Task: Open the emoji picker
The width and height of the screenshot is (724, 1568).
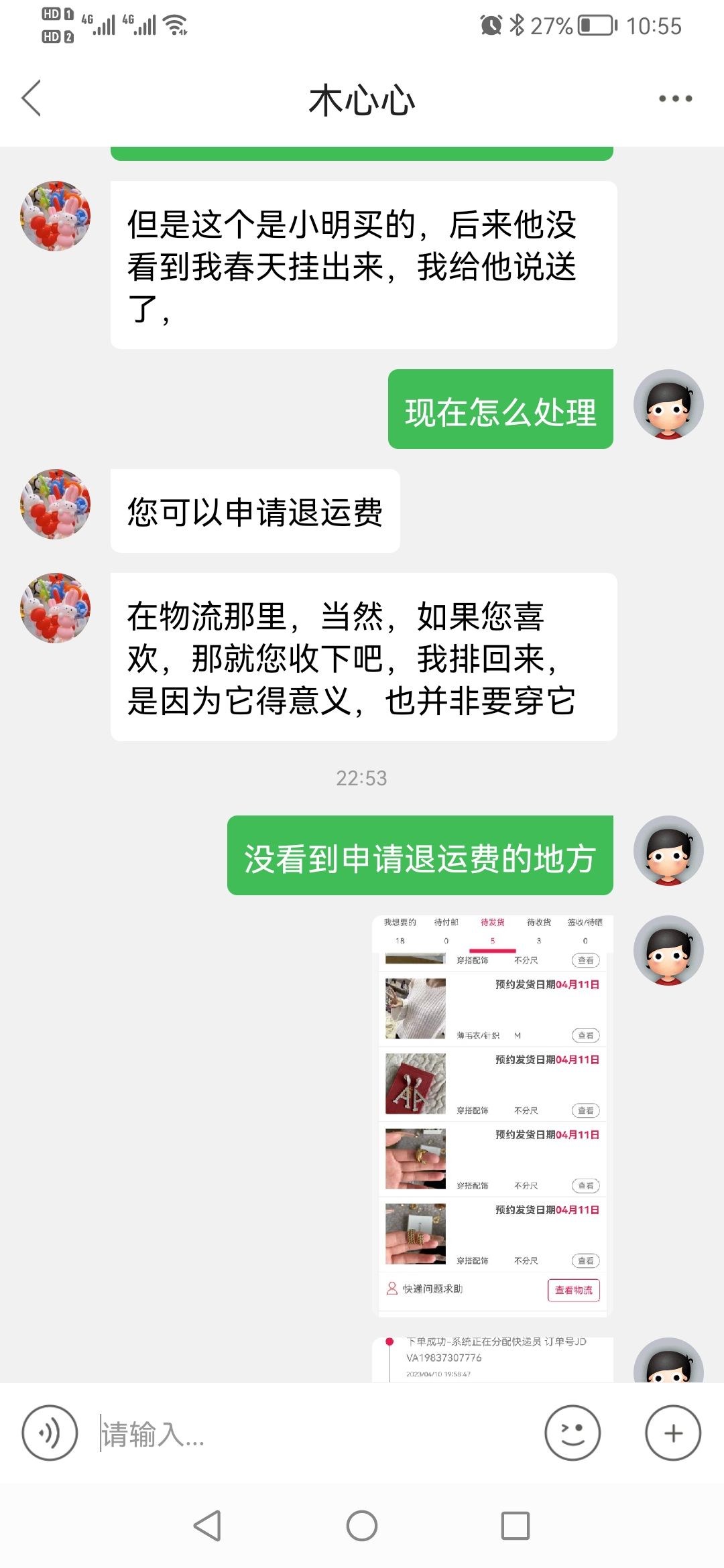Action: point(572,1433)
